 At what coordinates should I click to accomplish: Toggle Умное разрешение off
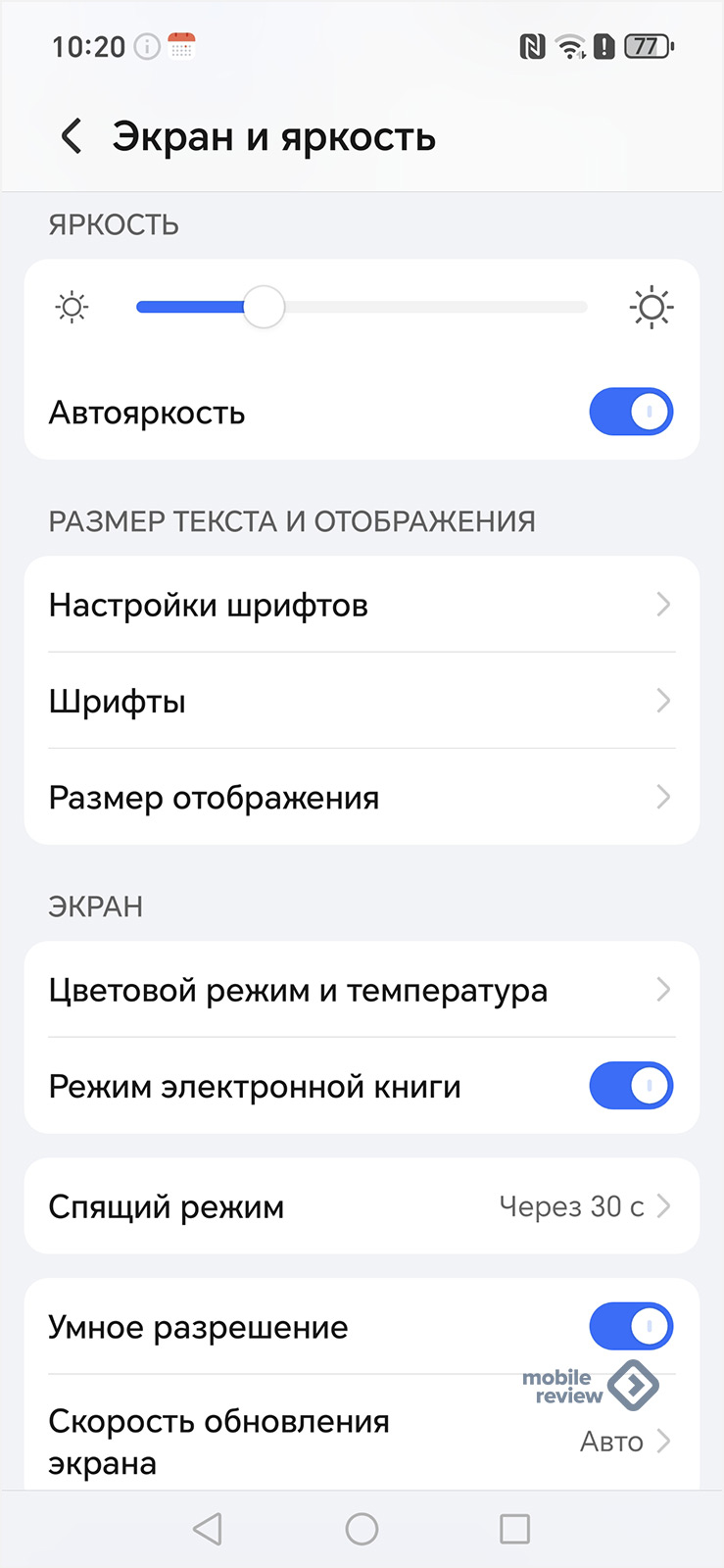click(x=631, y=1326)
